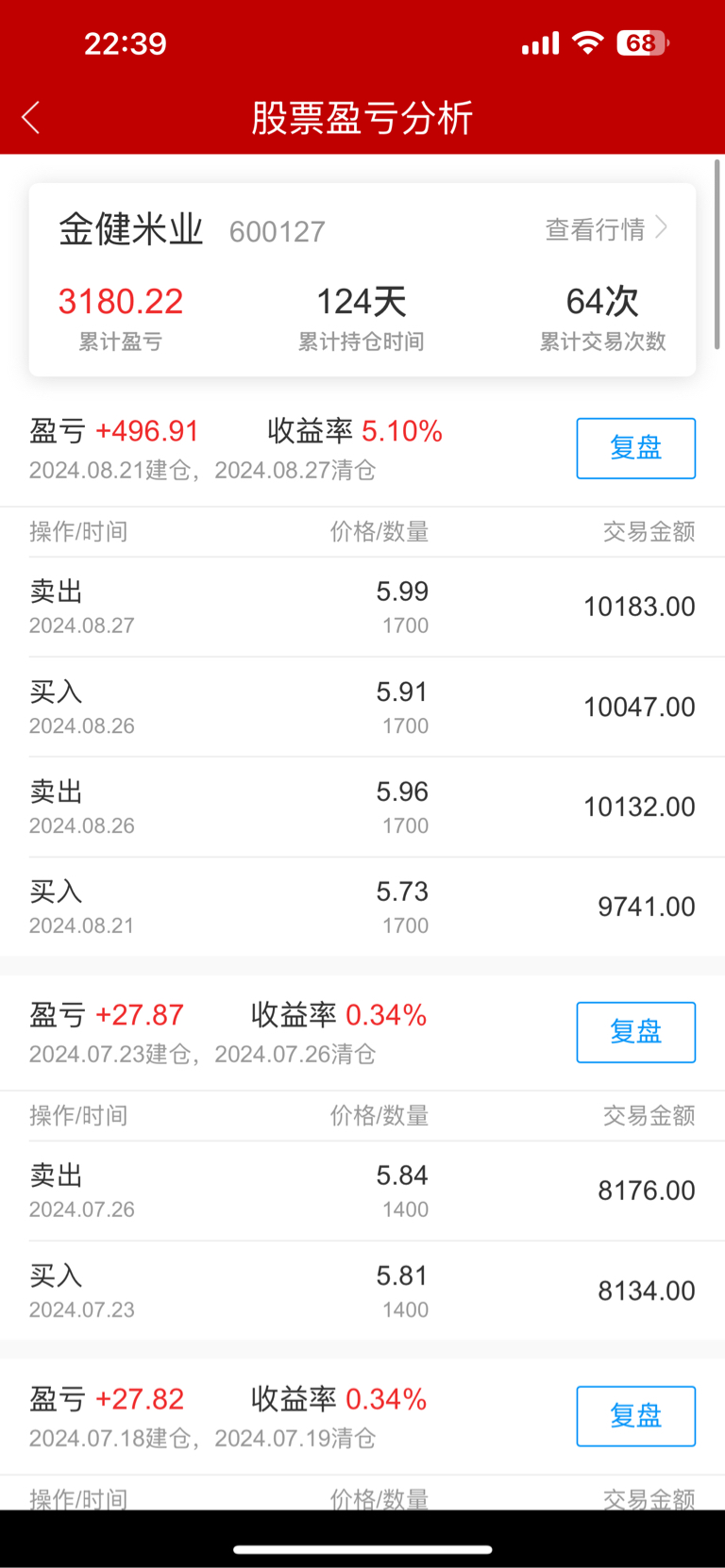Tap 复盘 for the +496.91 trade
The image size is (725, 1568).
(x=635, y=448)
